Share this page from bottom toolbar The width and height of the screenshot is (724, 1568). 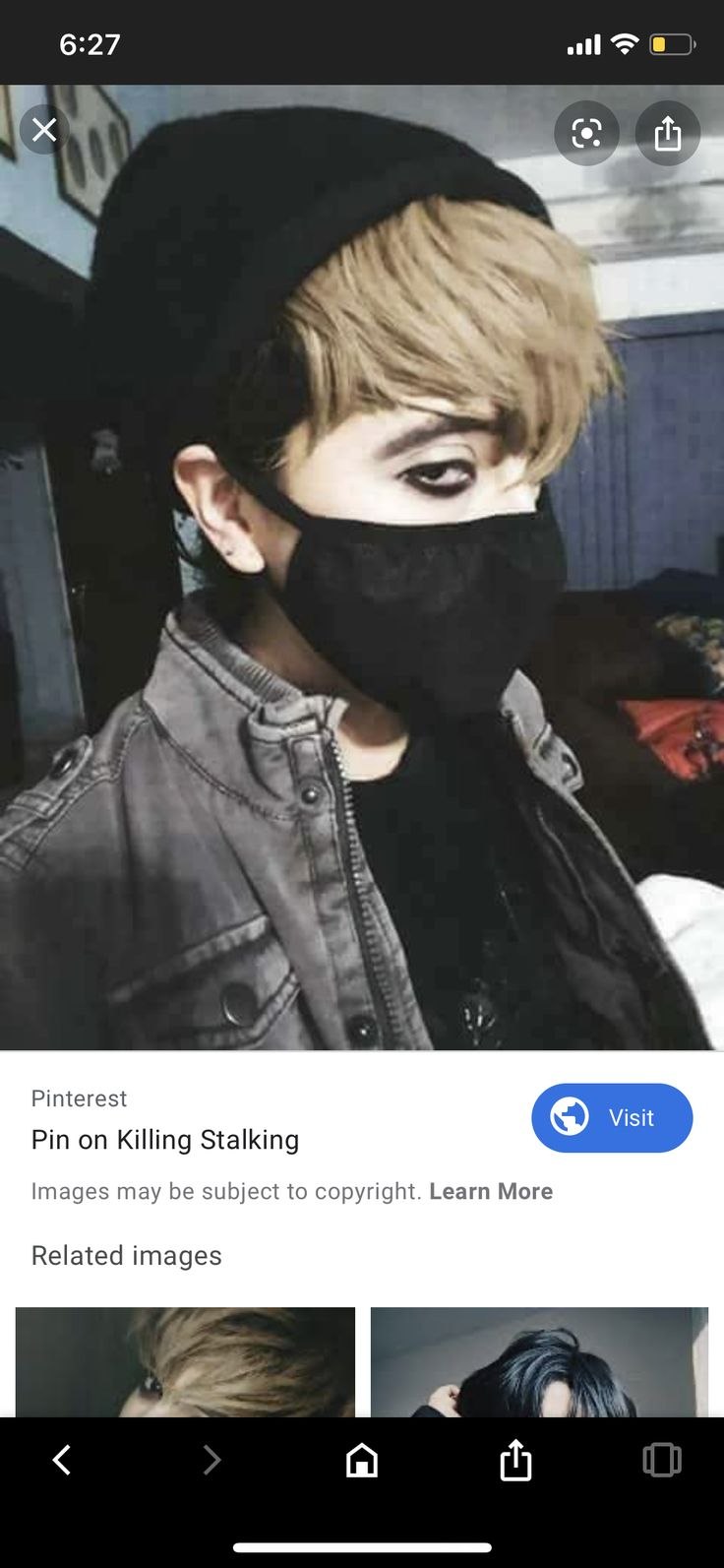point(515,1459)
